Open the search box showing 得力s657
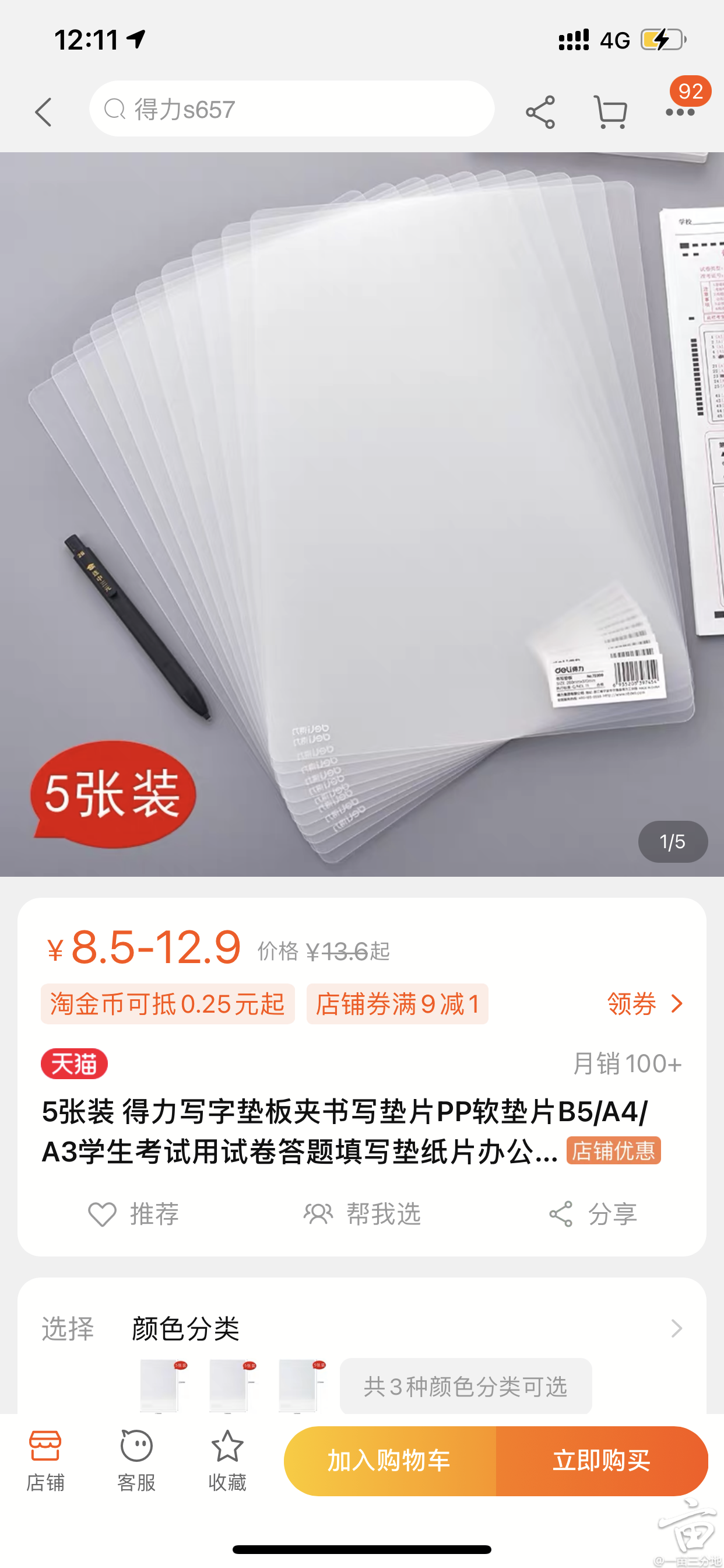 (x=292, y=110)
